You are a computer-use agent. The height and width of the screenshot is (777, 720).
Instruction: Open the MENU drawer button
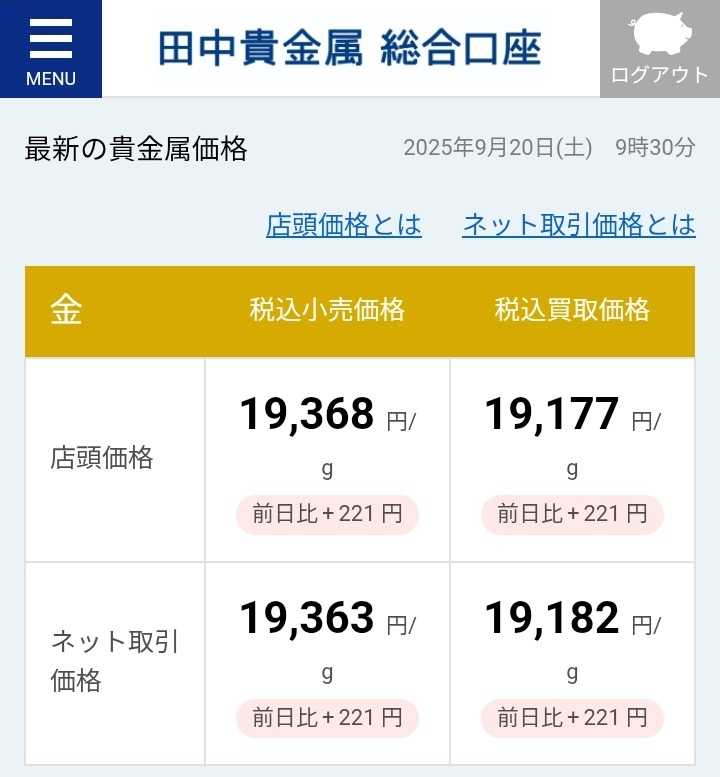point(50,48)
